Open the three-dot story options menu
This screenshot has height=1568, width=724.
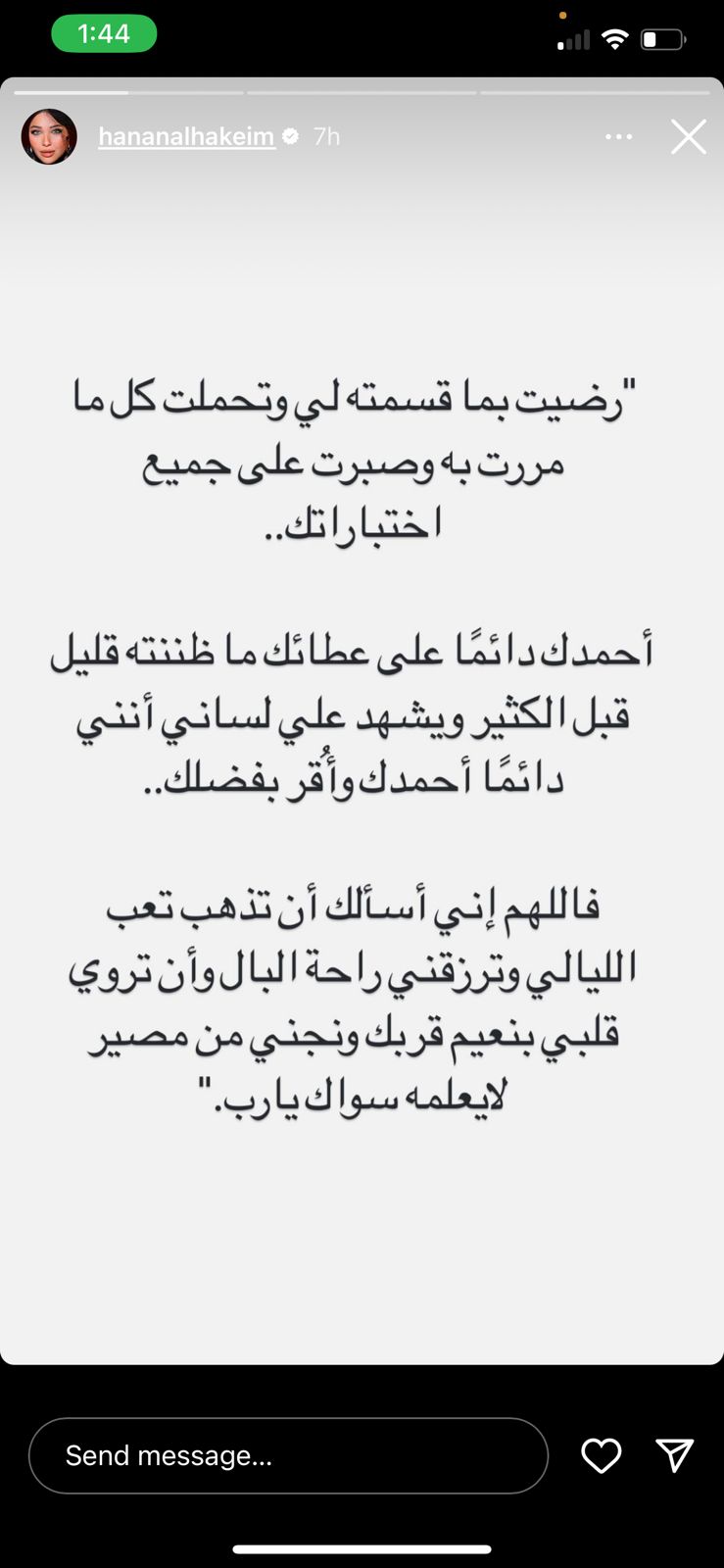618,137
